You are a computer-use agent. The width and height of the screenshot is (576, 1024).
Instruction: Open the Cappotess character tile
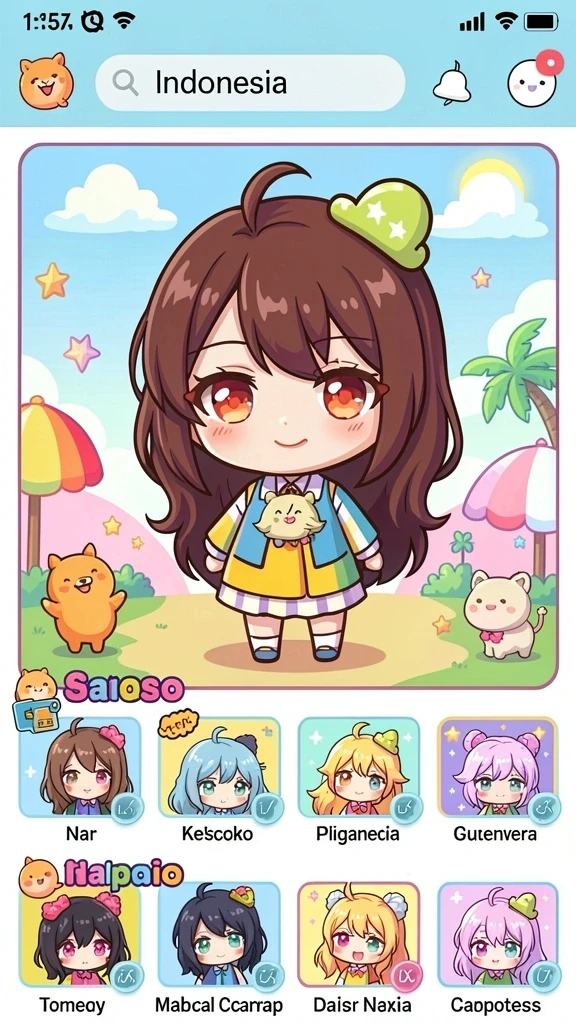pos(498,934)
